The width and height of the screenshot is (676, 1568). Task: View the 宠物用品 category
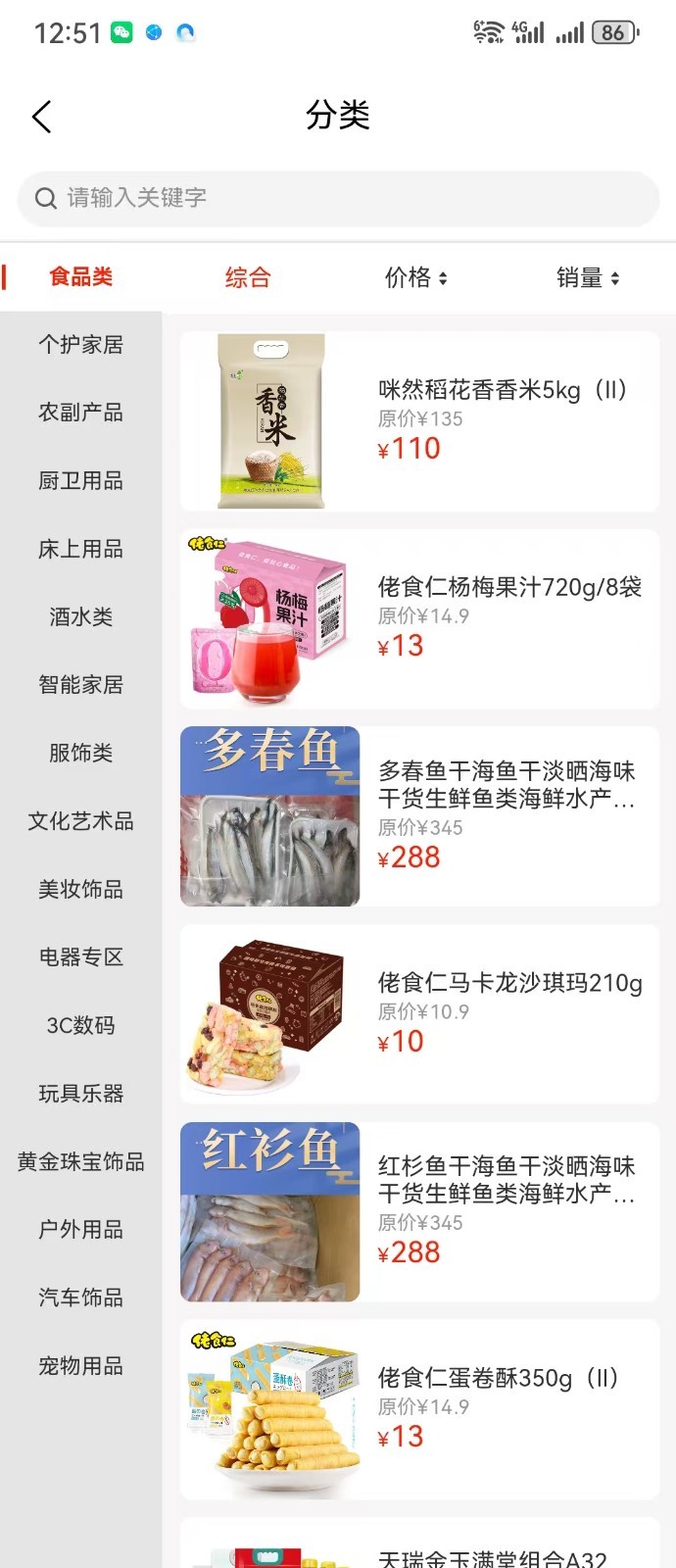[x=80, y=1365]
